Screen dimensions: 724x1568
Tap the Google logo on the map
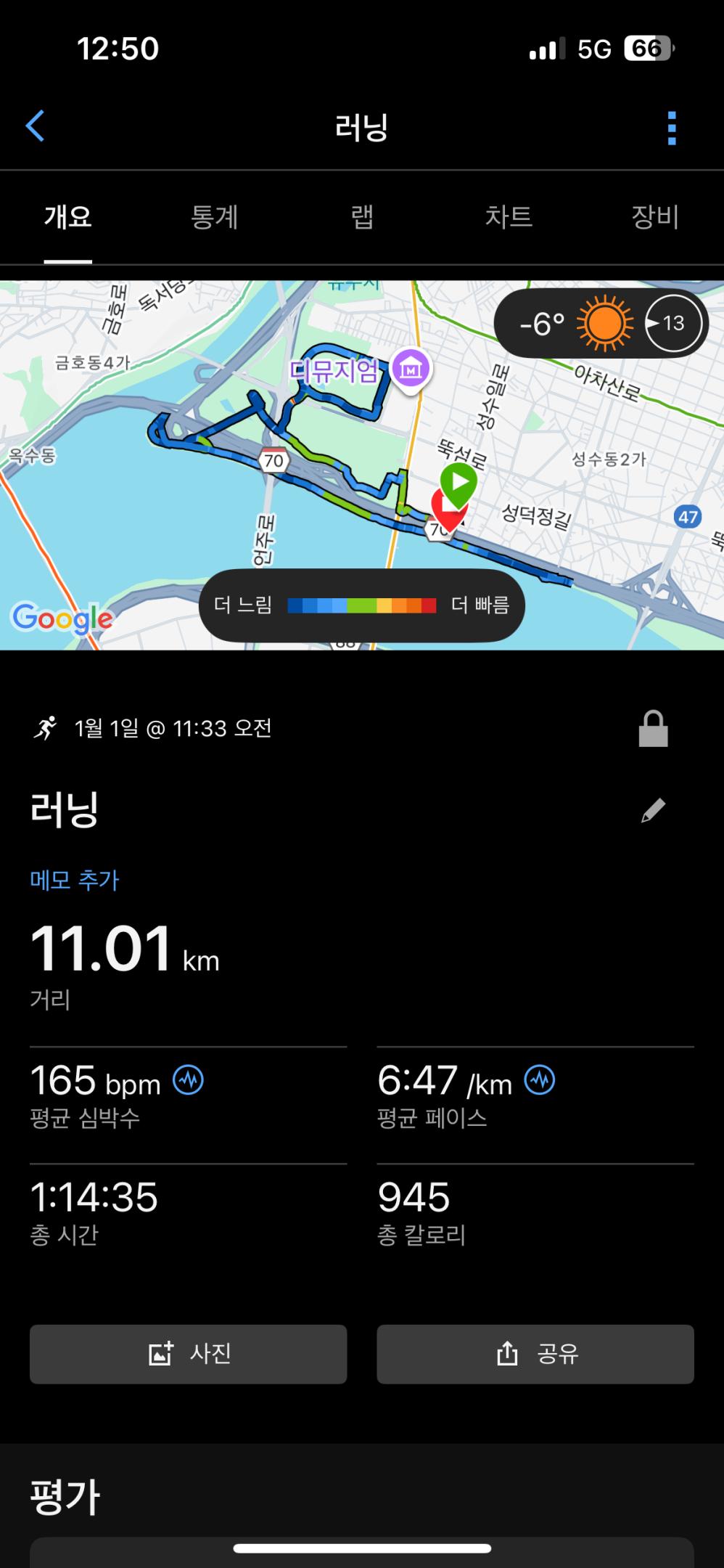(64, 618)
